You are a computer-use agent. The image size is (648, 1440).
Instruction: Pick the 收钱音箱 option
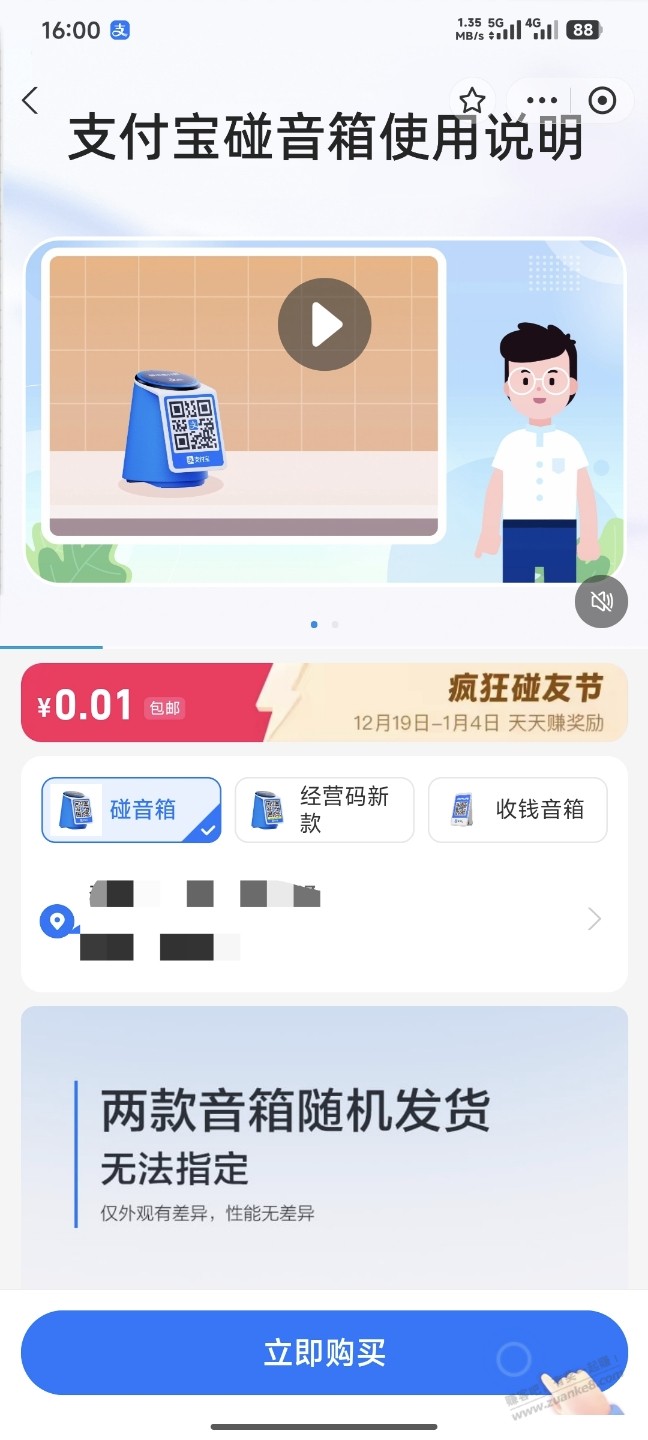click(x=517, y=810)
